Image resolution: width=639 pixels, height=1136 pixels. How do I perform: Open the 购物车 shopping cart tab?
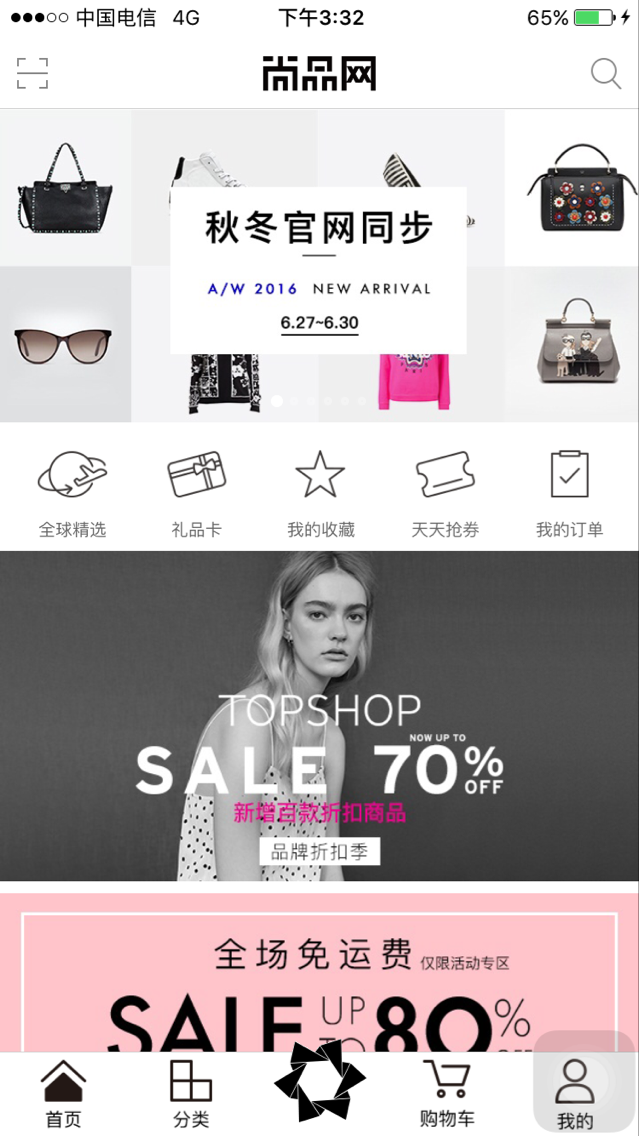point(447,1094)
